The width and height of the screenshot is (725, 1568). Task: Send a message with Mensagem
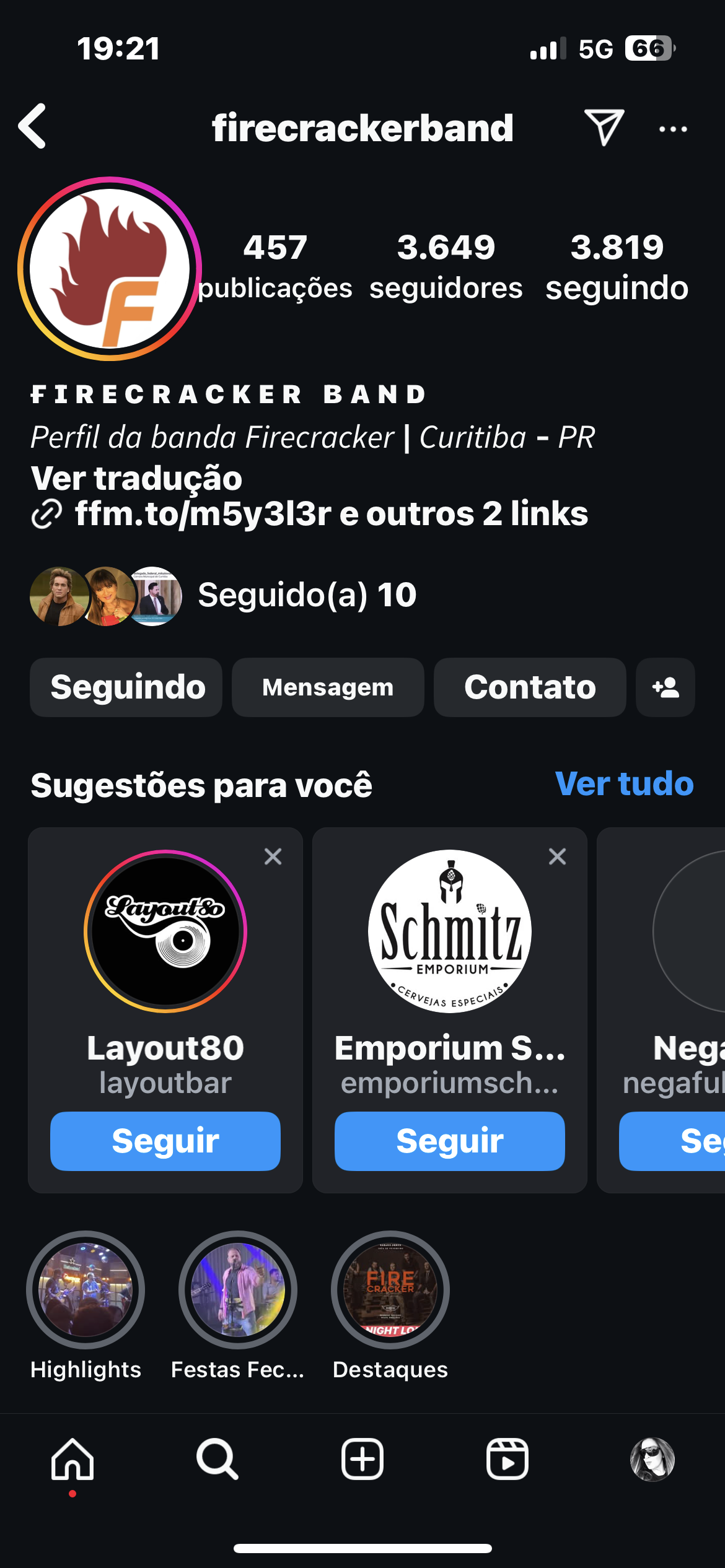[328, 687]
